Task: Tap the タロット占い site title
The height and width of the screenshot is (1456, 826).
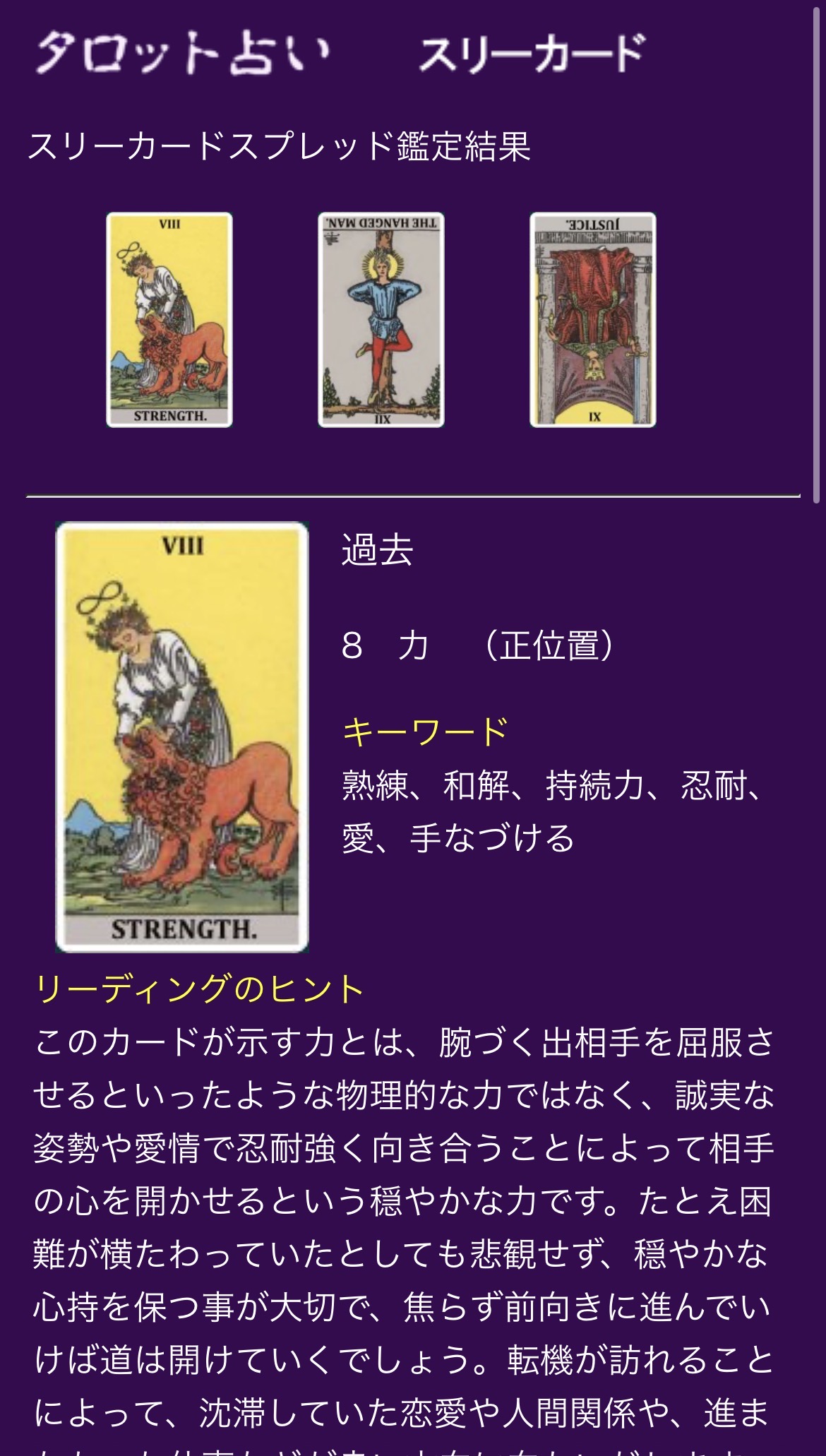Action: (182, 53)
